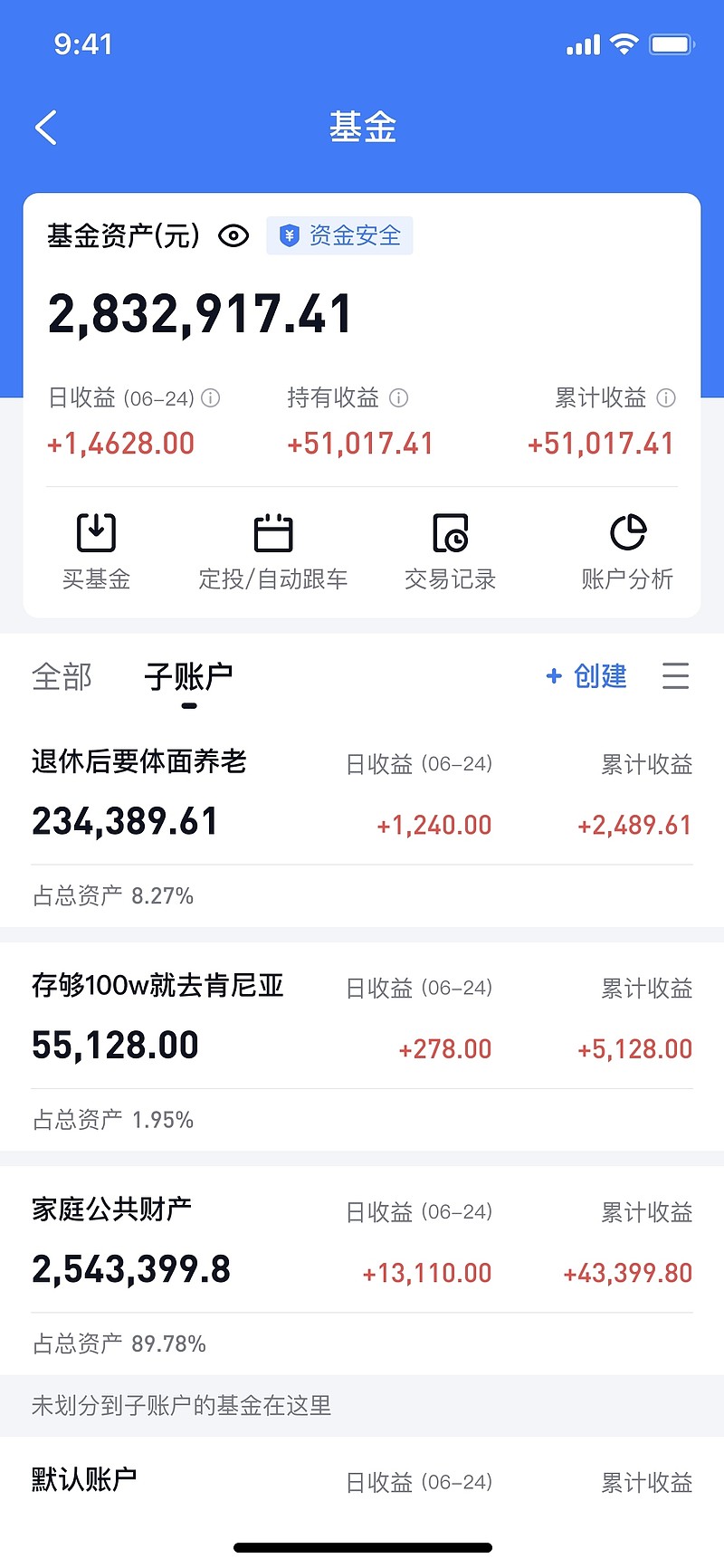Viewport: 724px width, 1568px height.
Task: Select the 子账户 tab
Action: point(188,676)
